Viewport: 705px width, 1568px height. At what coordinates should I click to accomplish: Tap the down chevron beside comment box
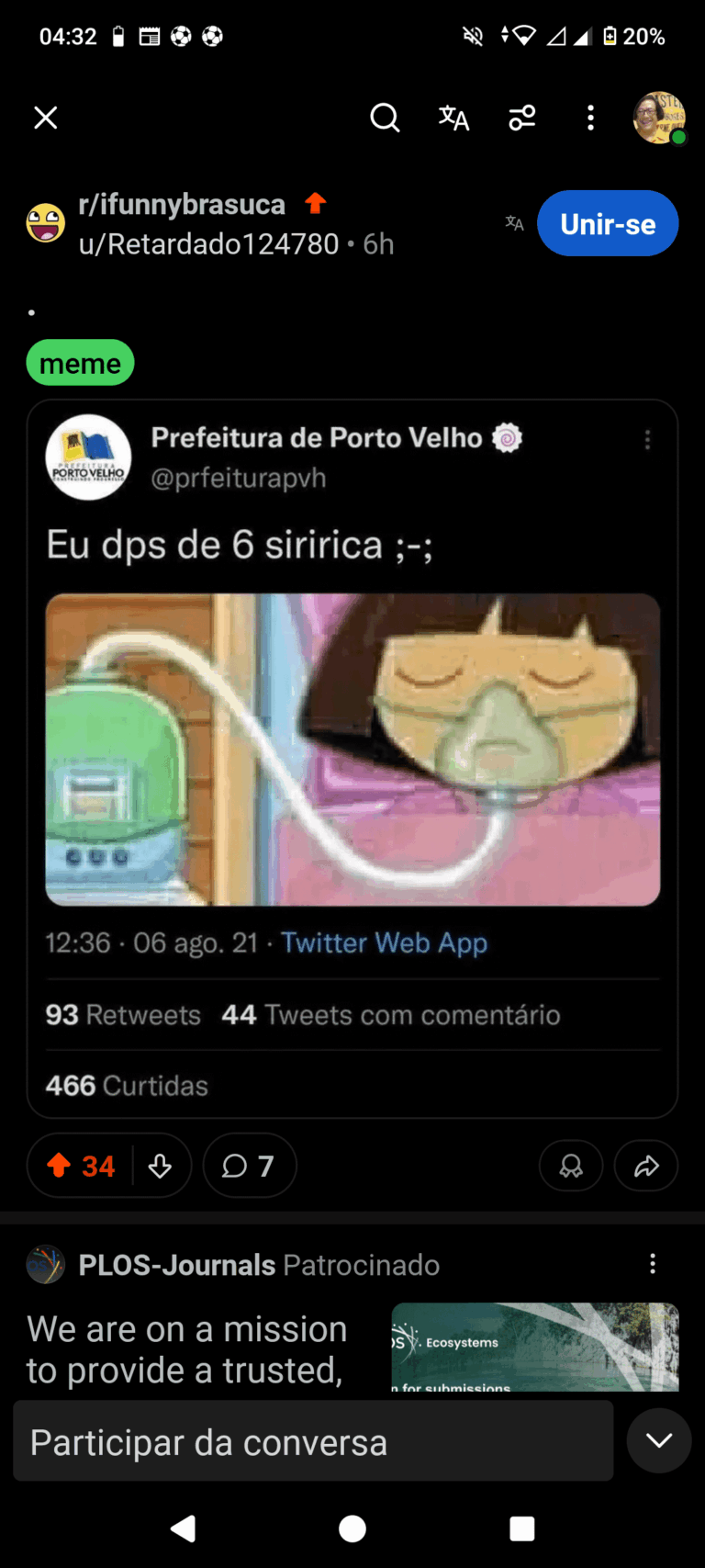coord(658,1440)
